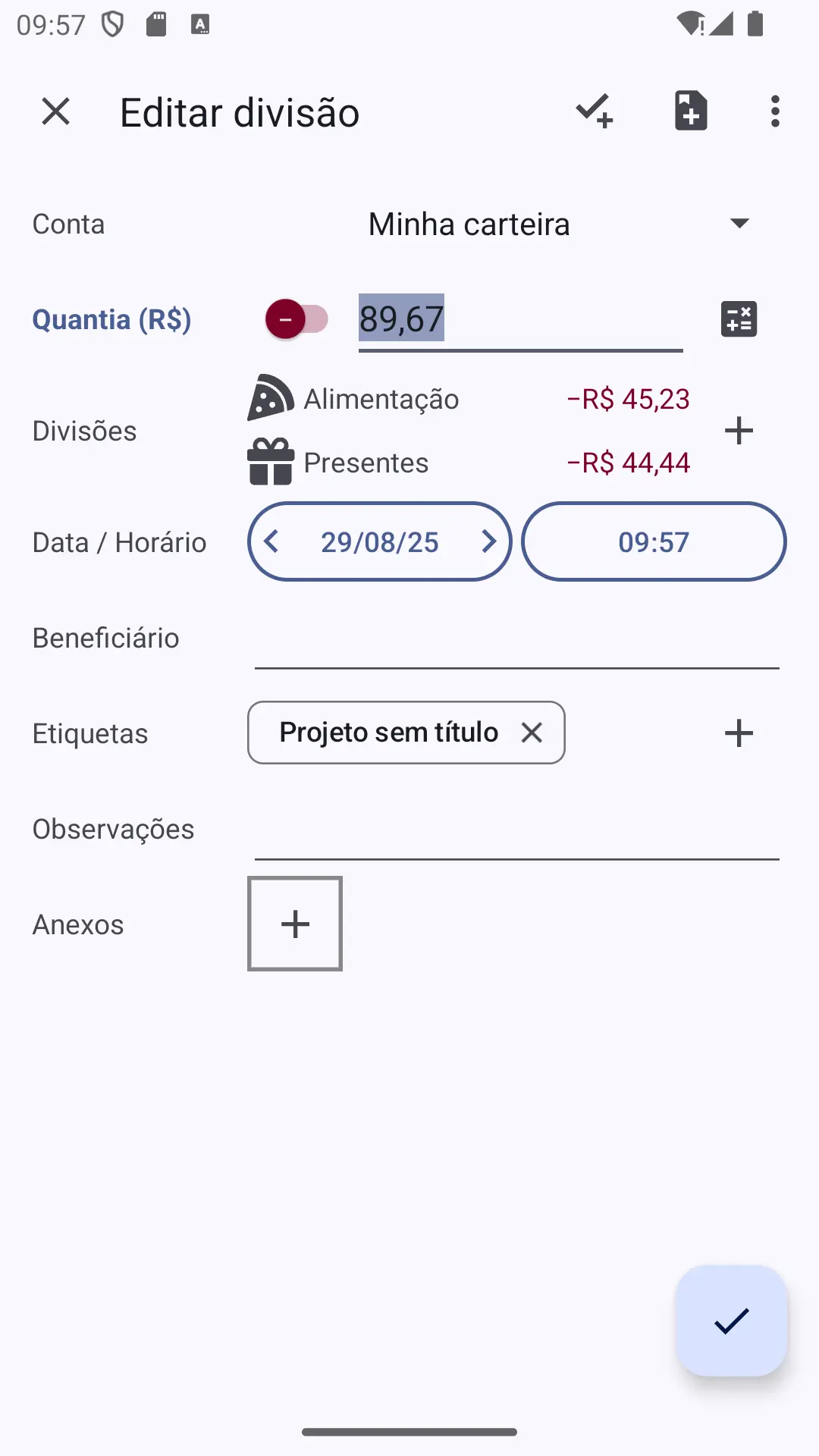Focus the Quantia amount field
The height and width of the screenshot is (1456, 819).
(x=520, y=319)
